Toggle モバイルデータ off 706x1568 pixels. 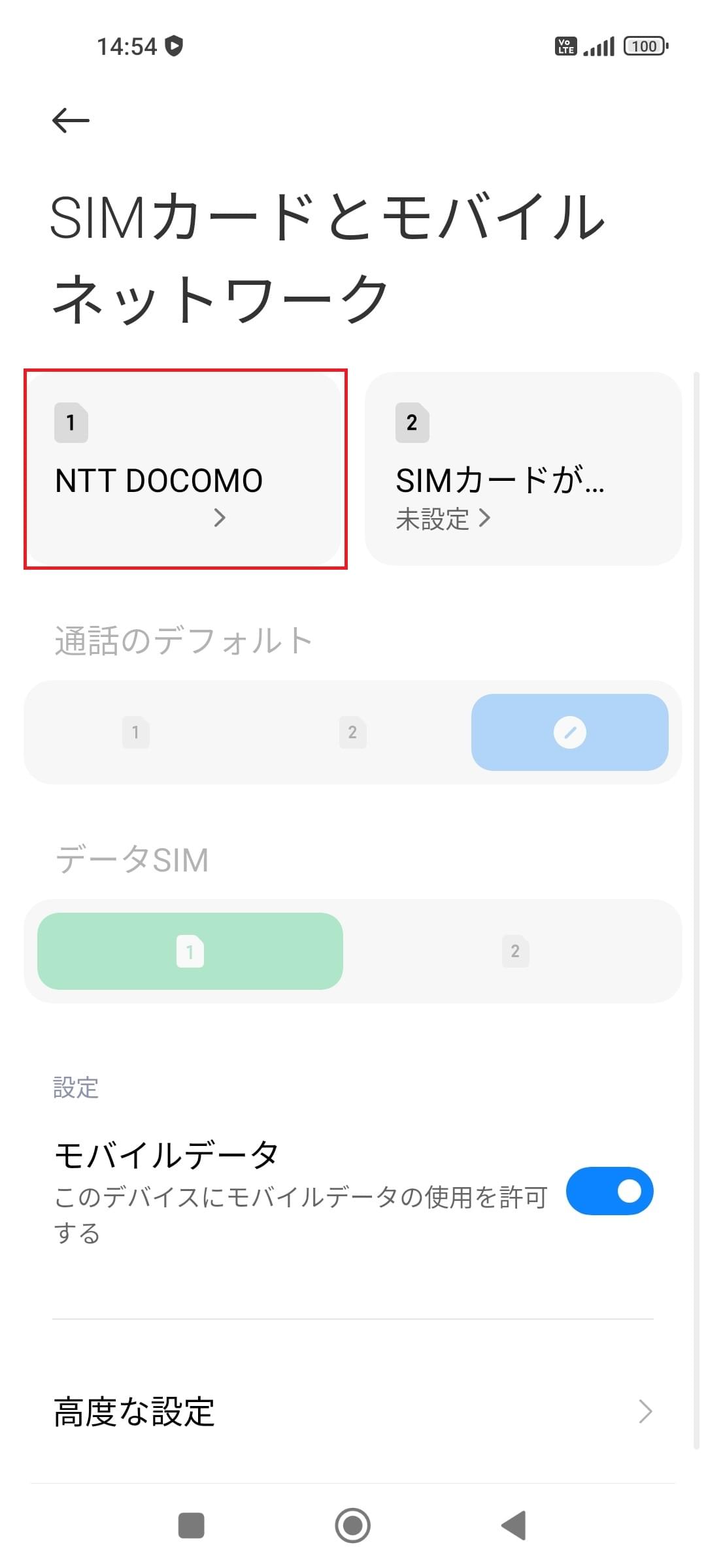tap(609, 1191)
